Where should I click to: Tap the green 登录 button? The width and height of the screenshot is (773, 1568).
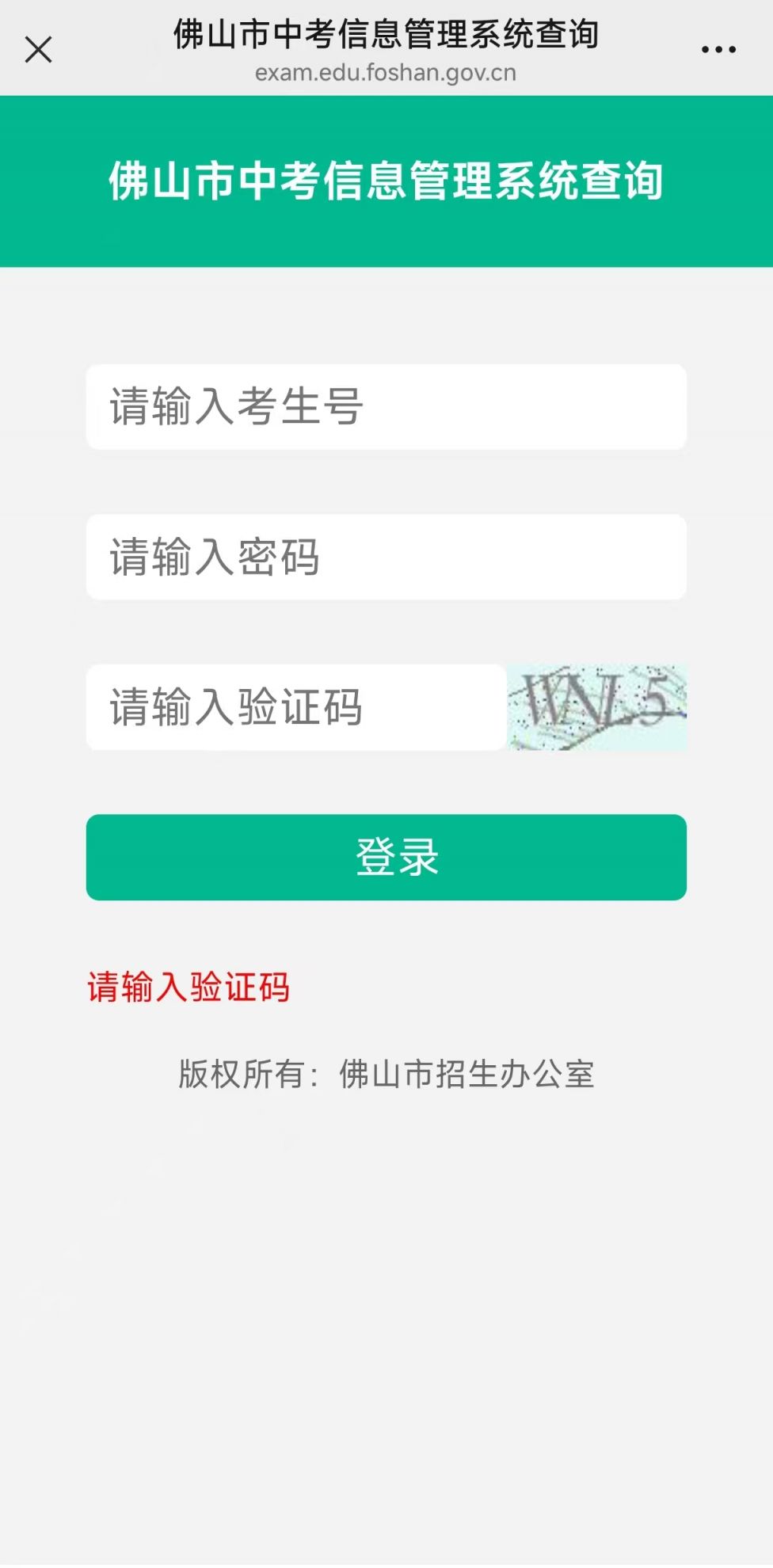coord(386,857)
